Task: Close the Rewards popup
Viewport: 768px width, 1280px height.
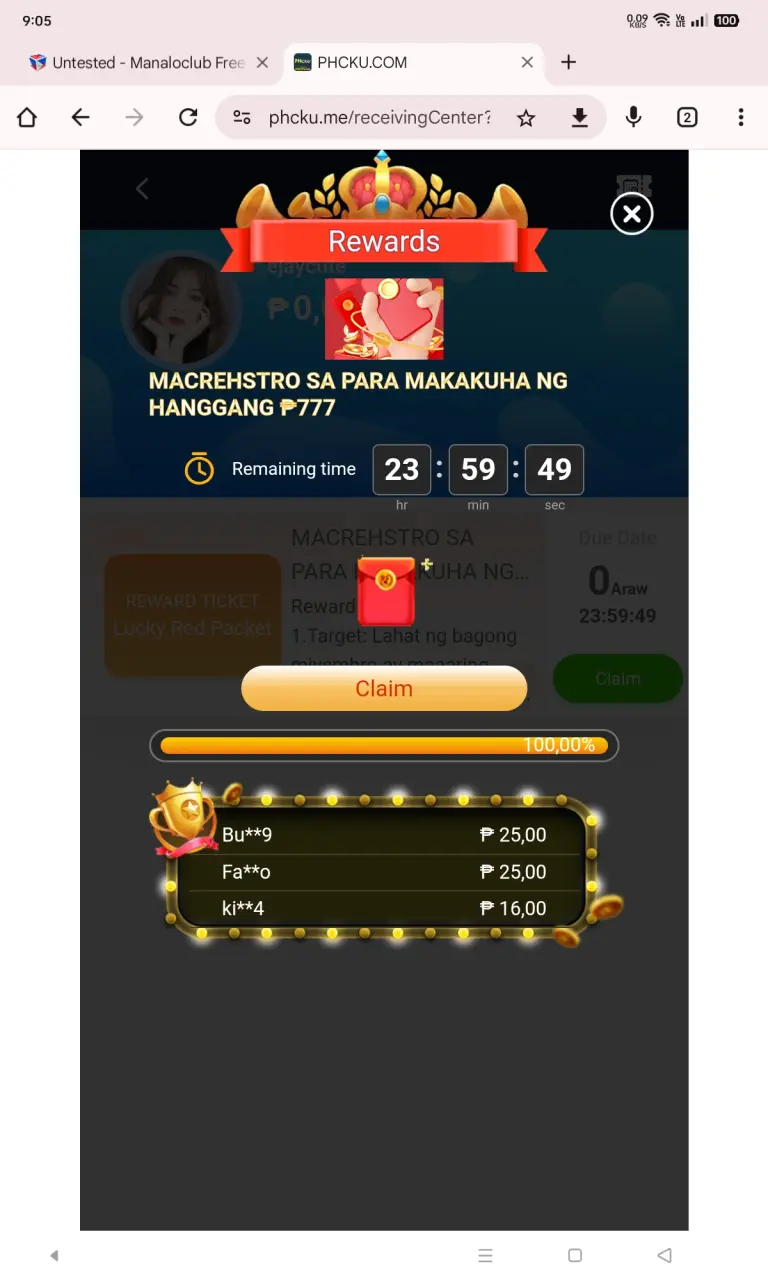Action: pos(632,214)
